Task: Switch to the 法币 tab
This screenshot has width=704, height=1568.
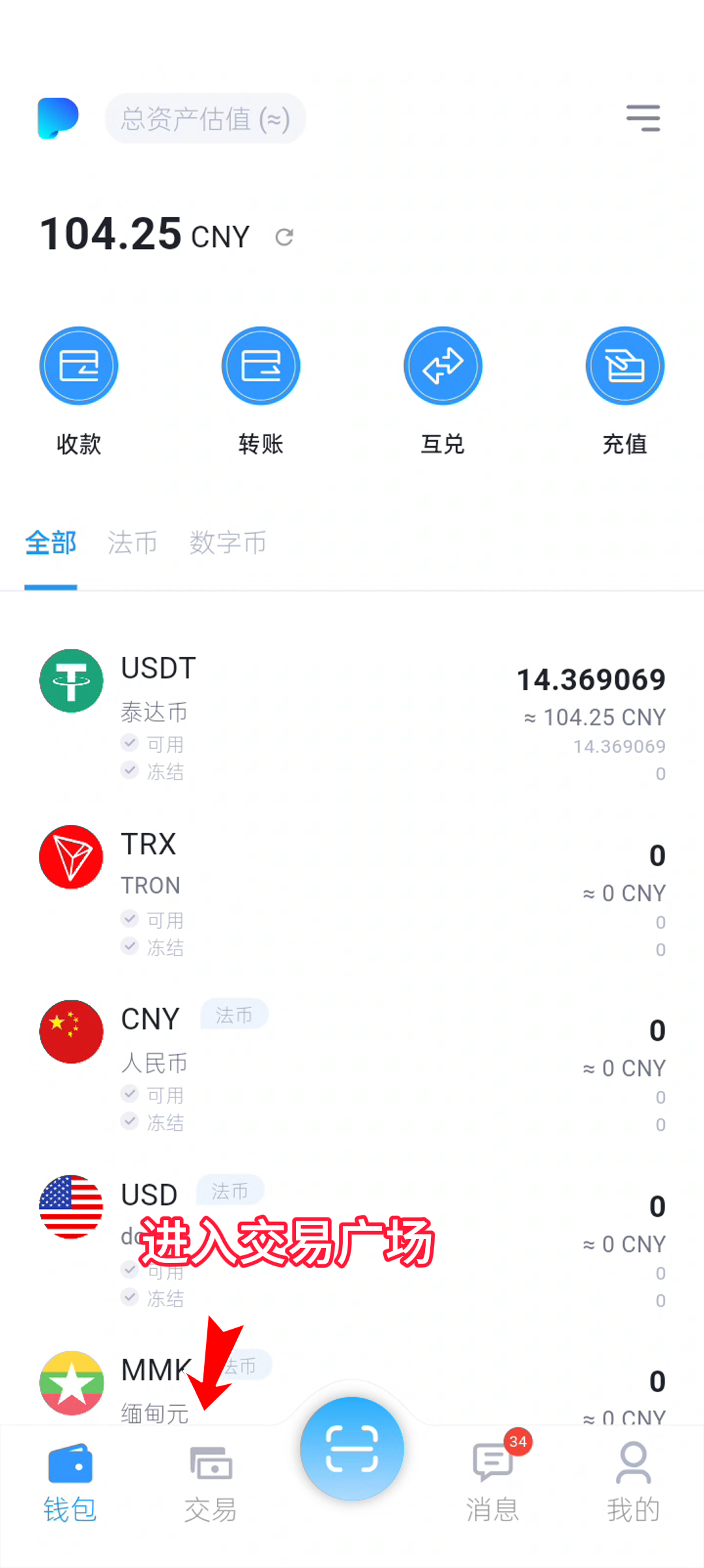Action: click(x=132, y=543)
